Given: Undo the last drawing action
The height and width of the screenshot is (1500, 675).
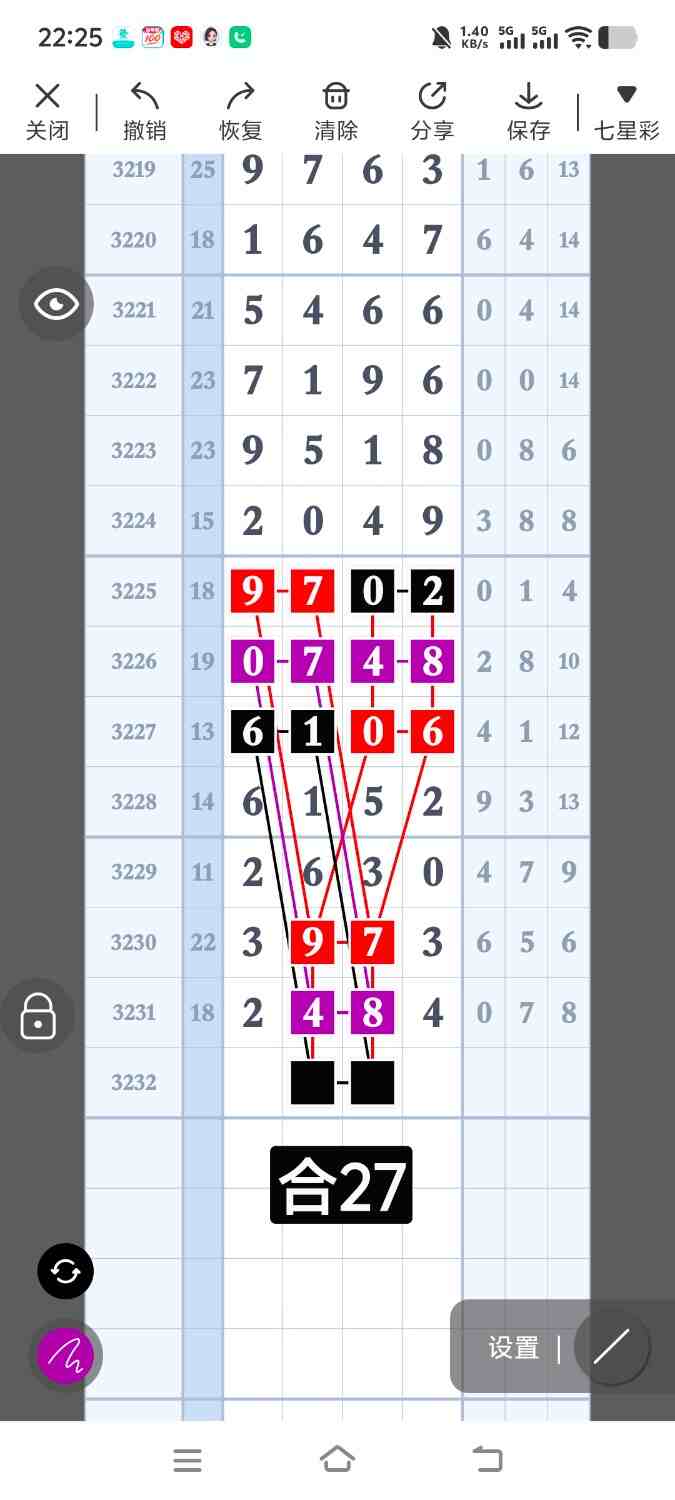Looking at the screenshot, I should pyautogui.click(x=144, y=111).
